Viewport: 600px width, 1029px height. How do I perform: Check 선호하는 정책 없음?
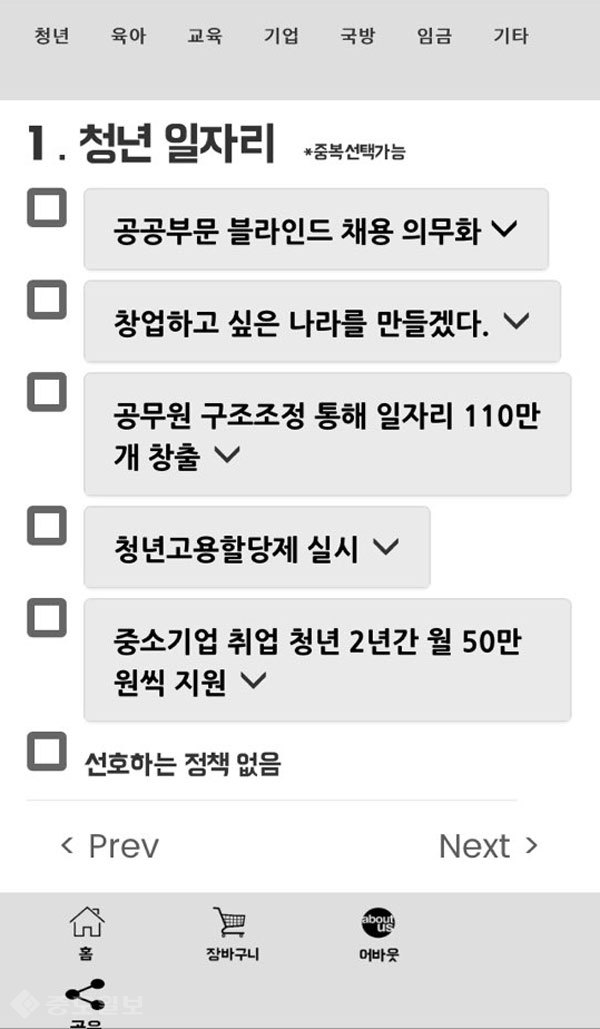[46, 751]
